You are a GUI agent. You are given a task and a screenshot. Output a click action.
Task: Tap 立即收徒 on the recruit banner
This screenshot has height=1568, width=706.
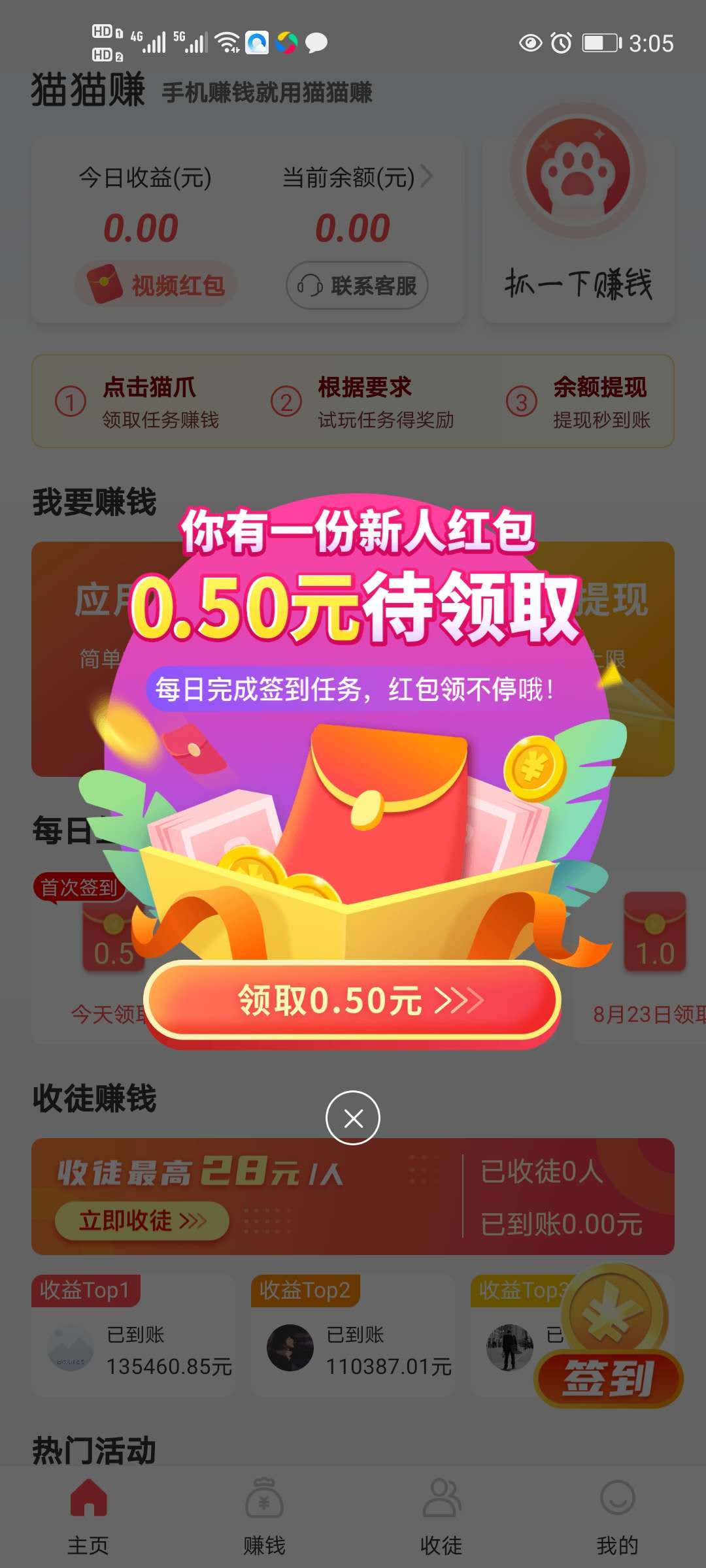(143, 1220)
